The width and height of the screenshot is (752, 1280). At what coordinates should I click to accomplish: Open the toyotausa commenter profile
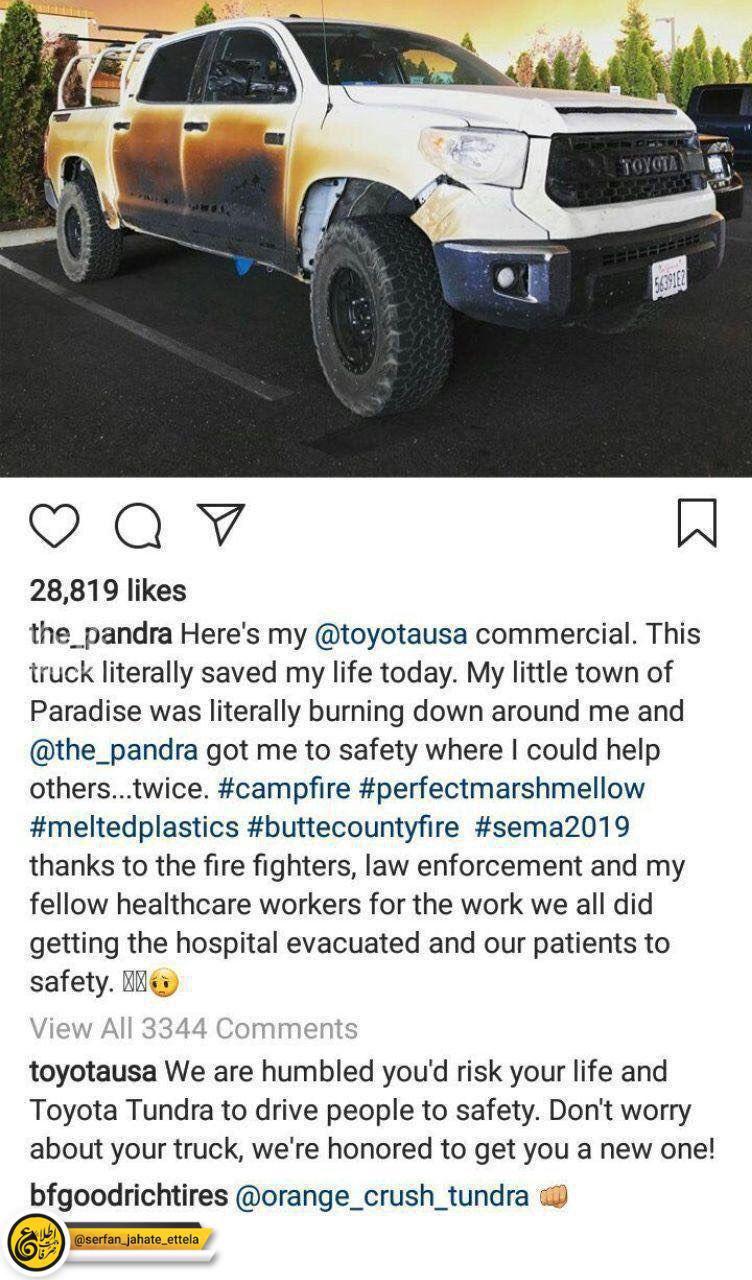click(93, 1072)
